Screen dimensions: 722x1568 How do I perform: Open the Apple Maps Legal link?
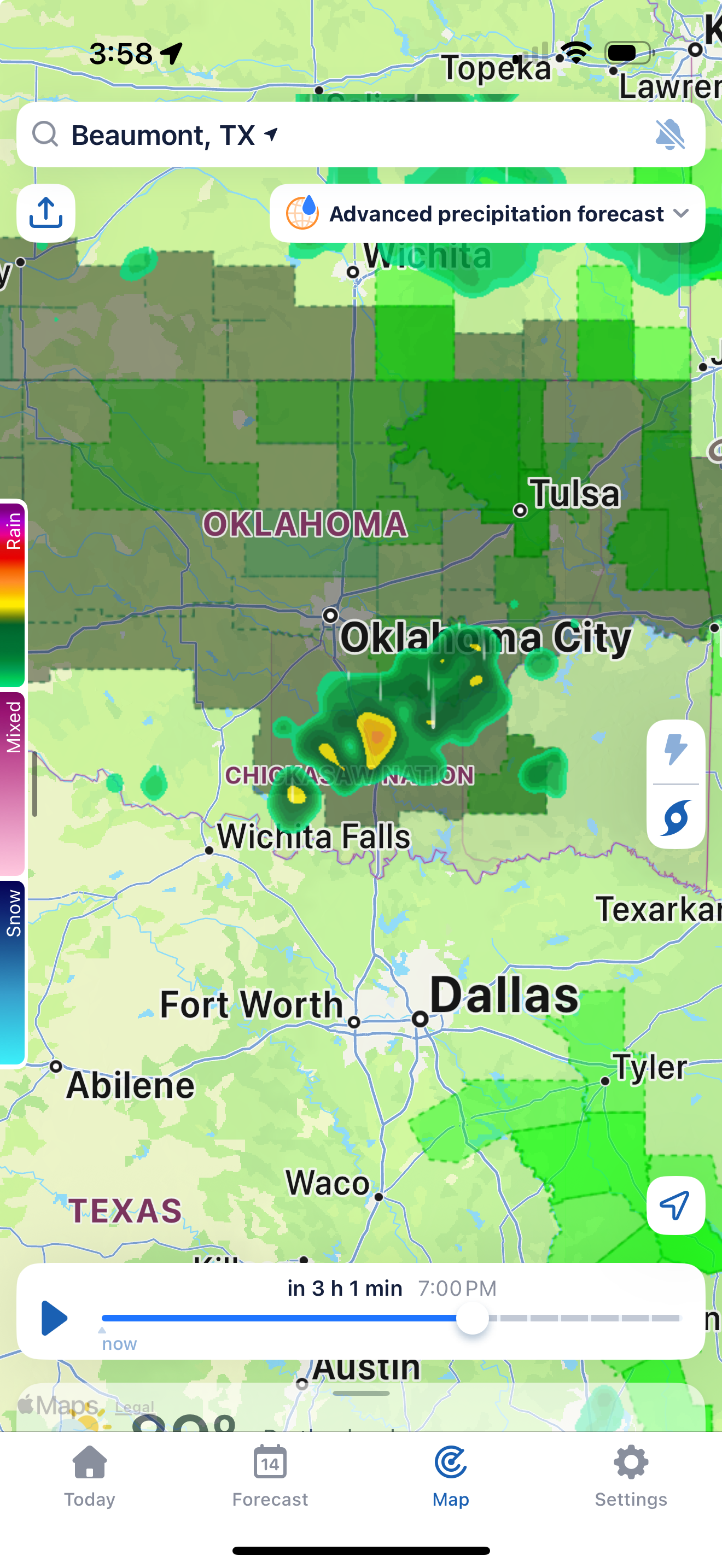[x=135, y=1407]
